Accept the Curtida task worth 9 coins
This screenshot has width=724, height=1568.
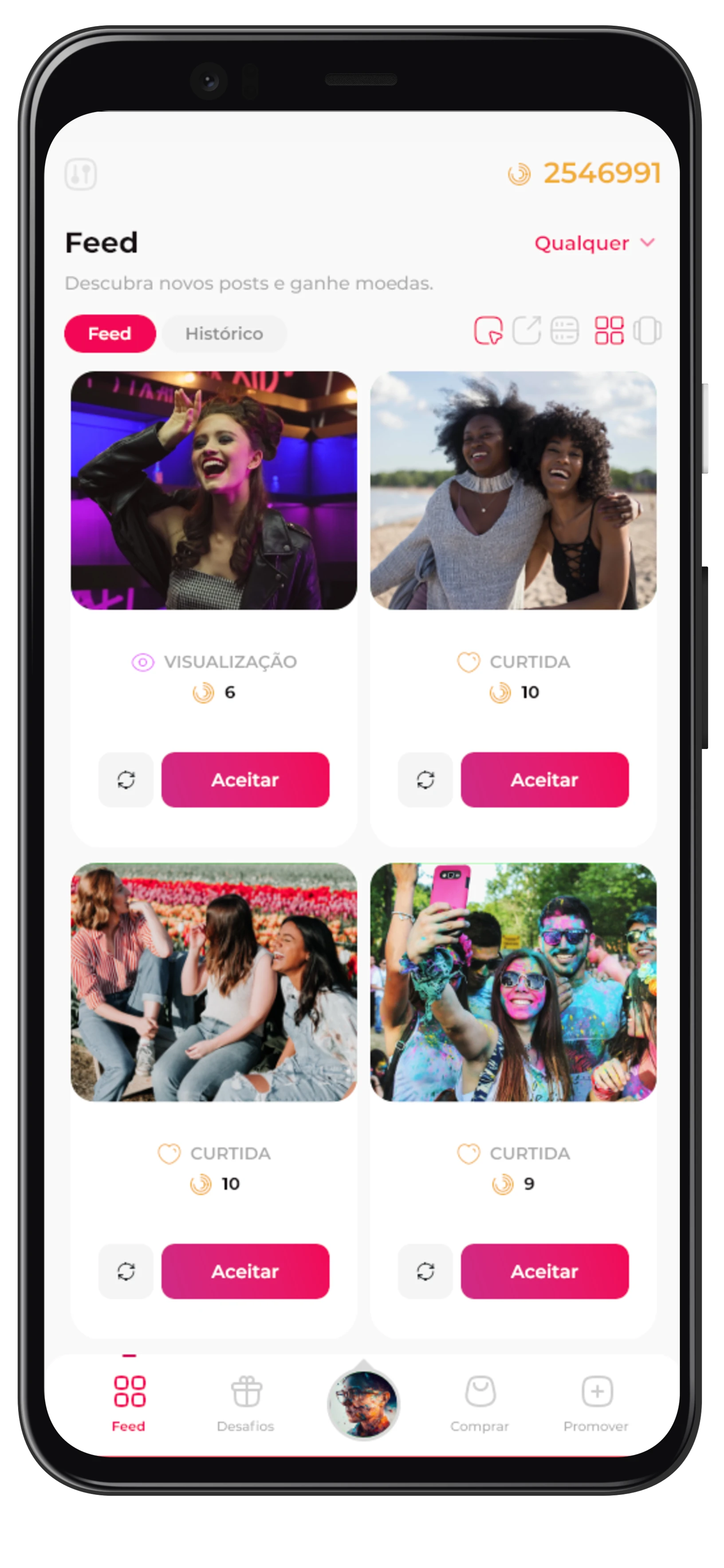544,1271
